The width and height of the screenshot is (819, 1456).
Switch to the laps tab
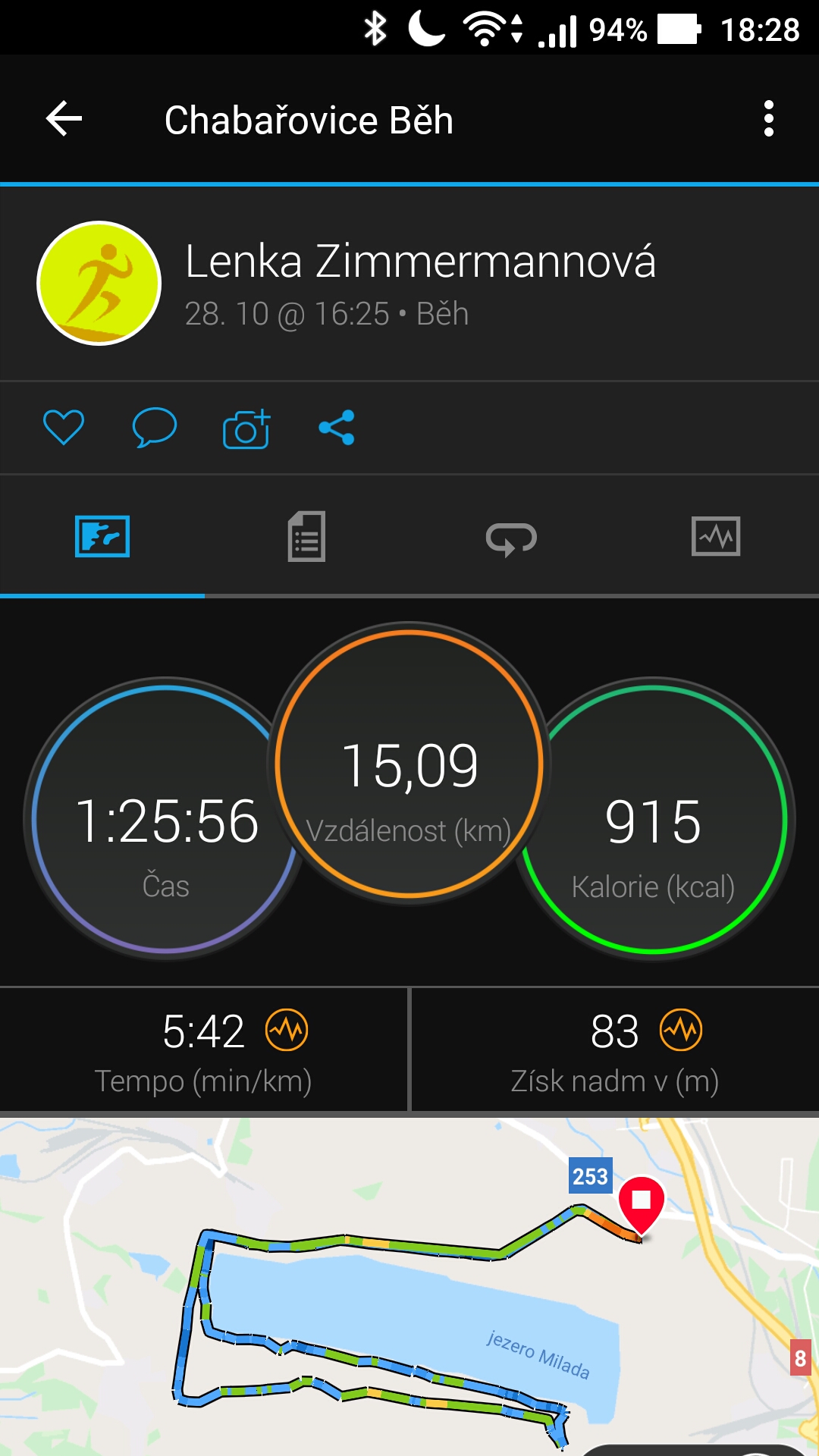(511, 538)
